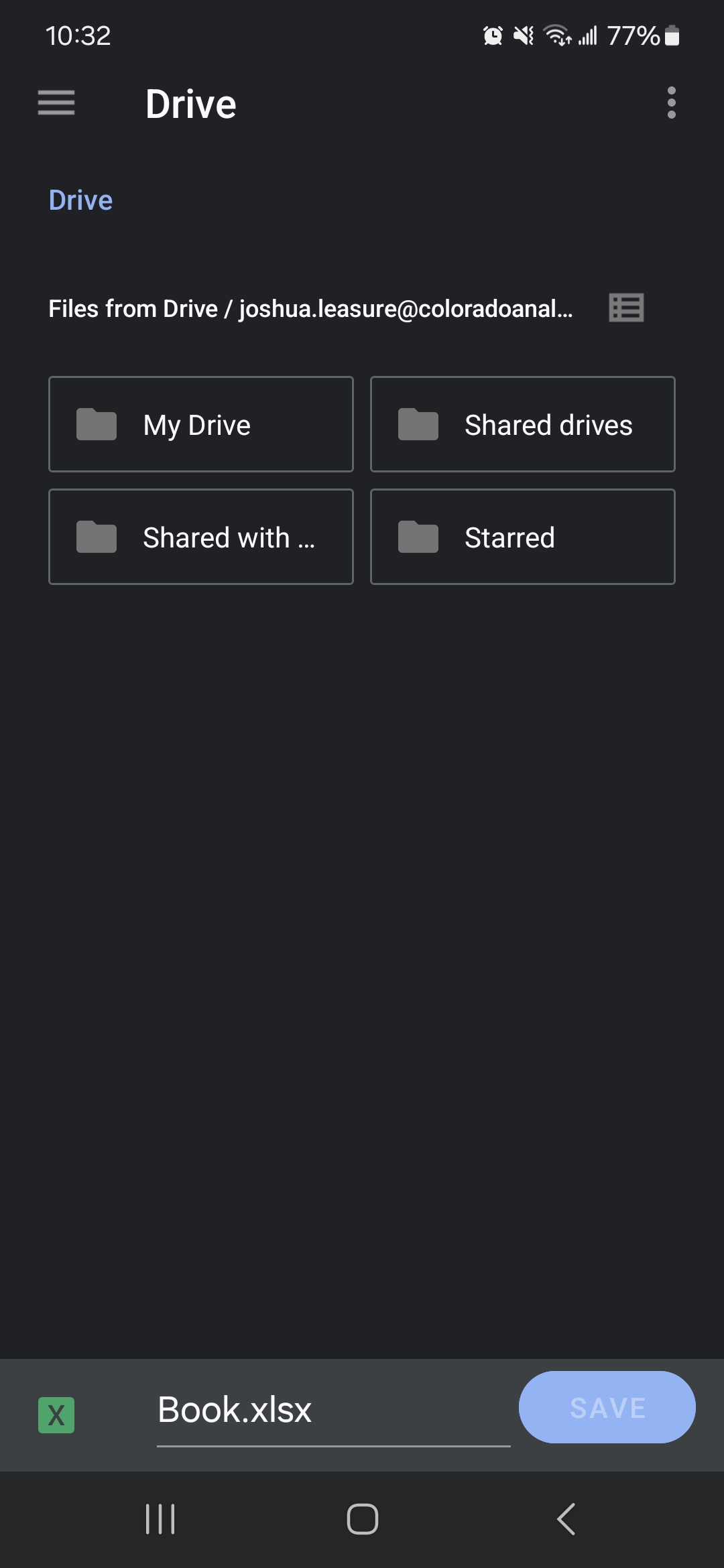Open the three-dot overflow menu
Image resolution: width=724 pixels, height=1568 pixels.
pyautogui.click(x=671, y=103)
